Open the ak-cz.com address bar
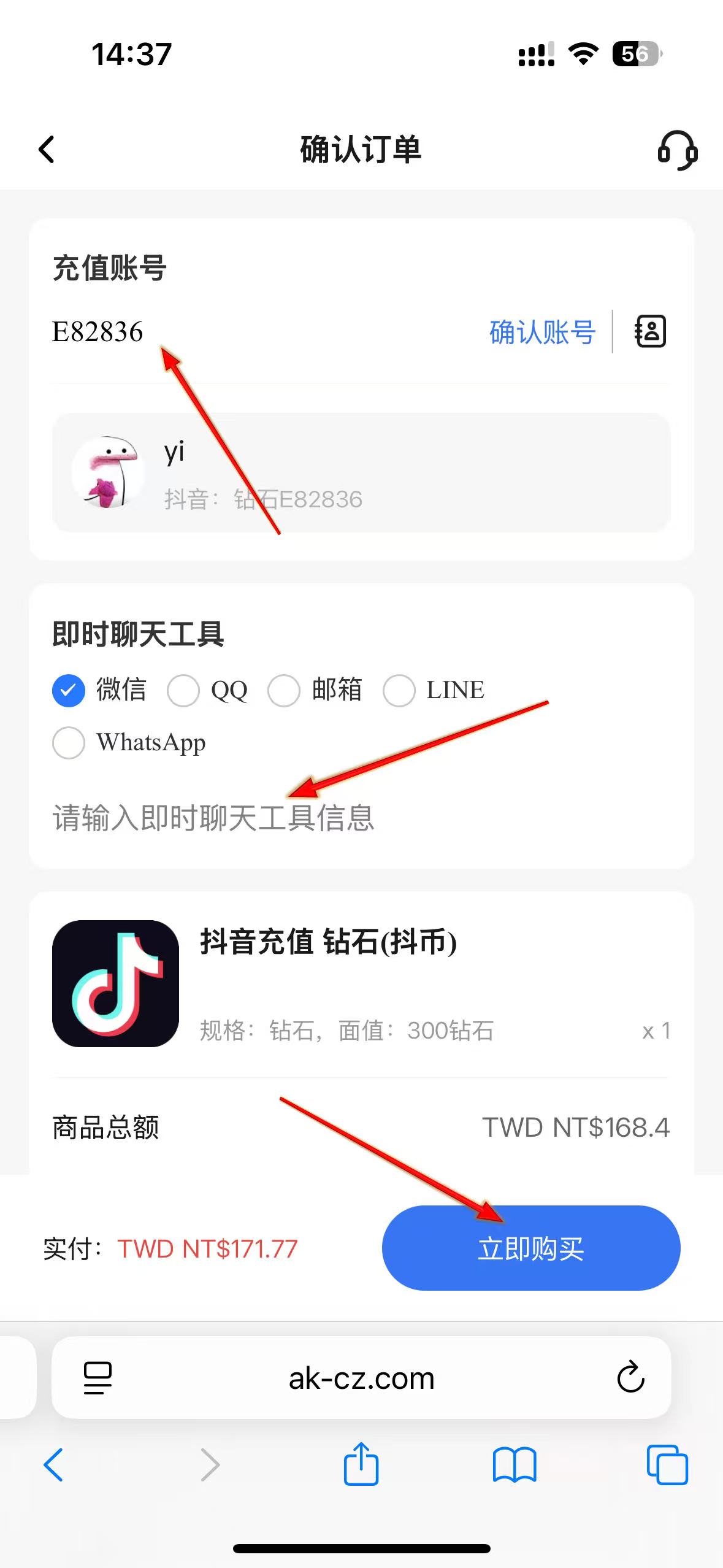723x1568 pixels. [x=361, y=1378]
